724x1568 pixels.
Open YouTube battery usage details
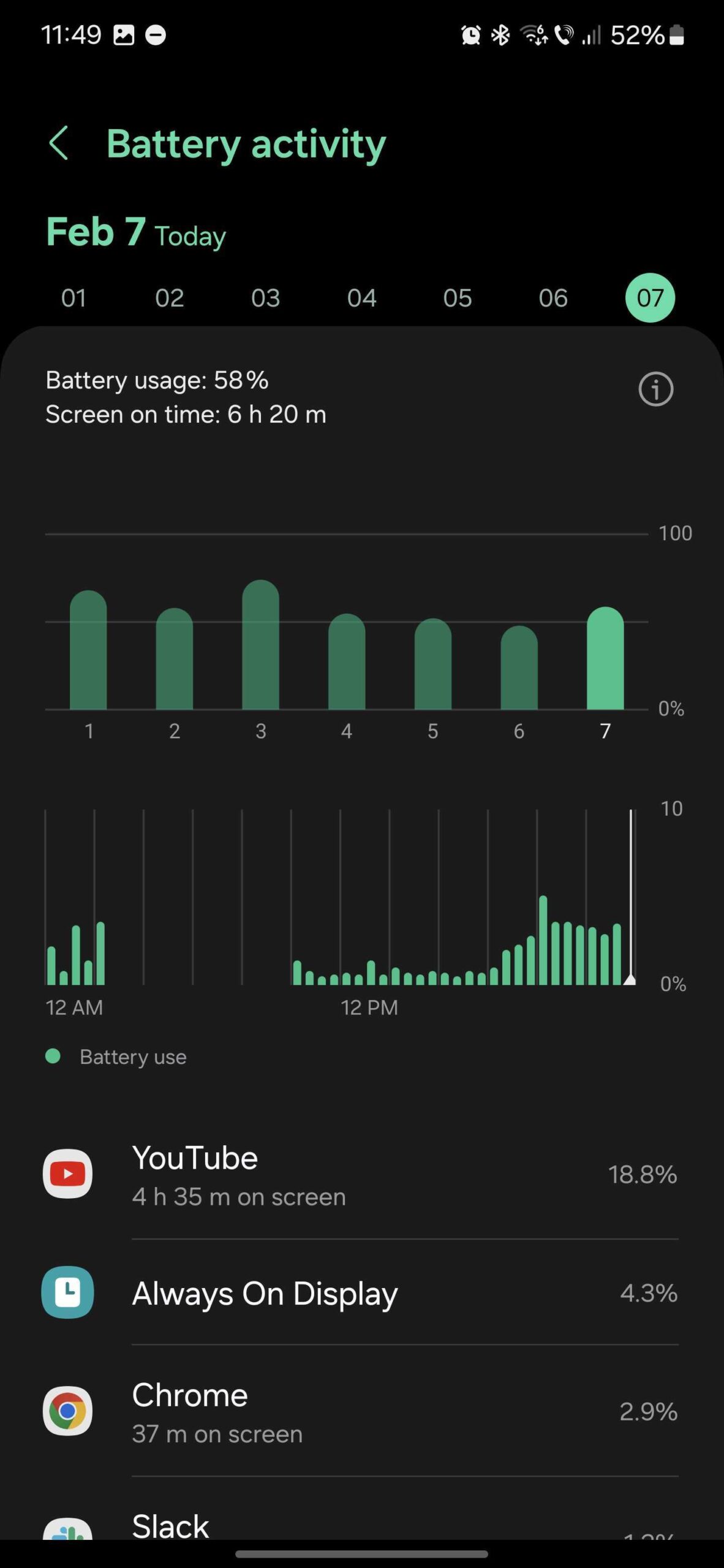point(361,1175)
